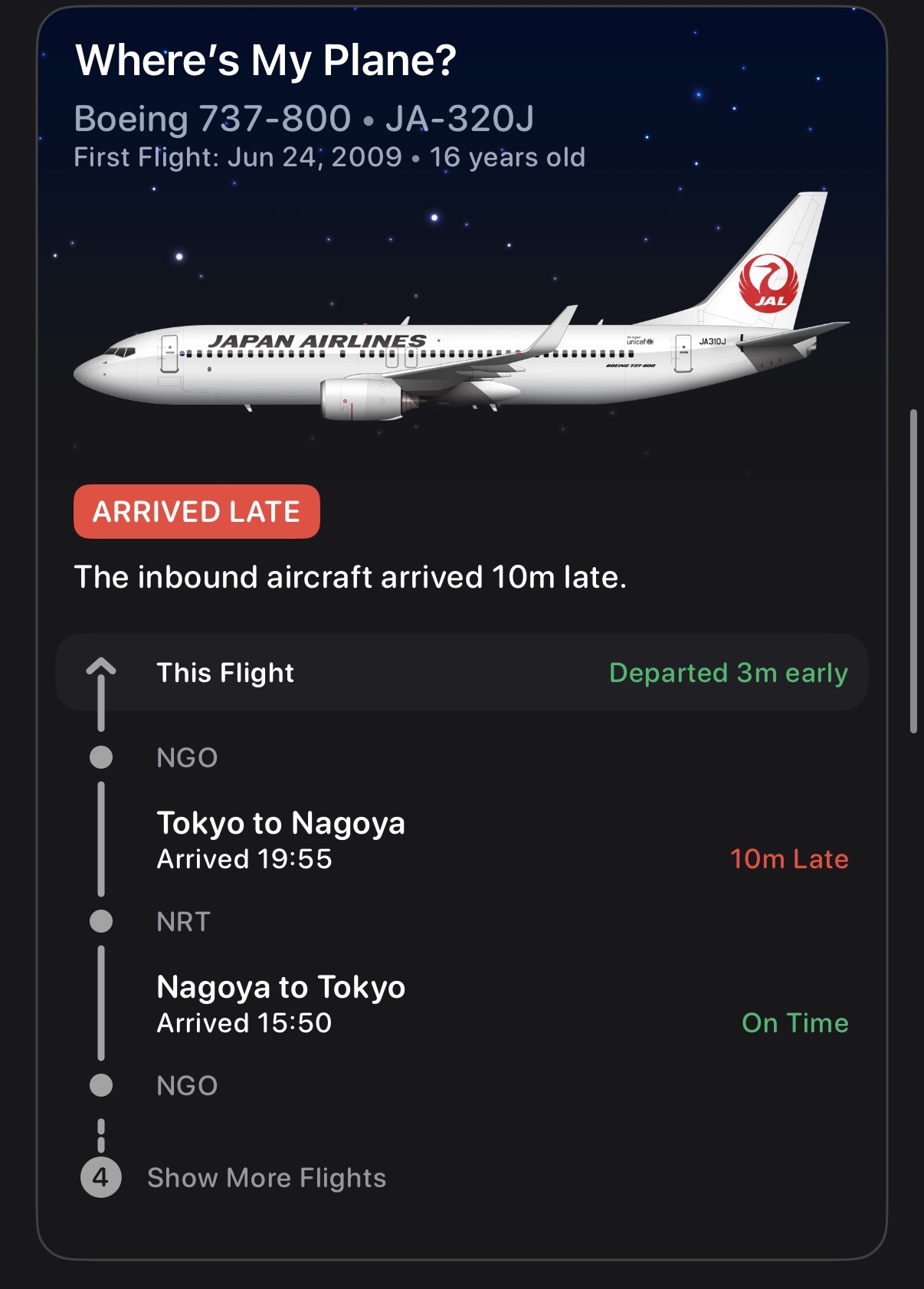Select the NRT airport label
The width and height of the screenshot is (924, 1289).
click(182, 921)
